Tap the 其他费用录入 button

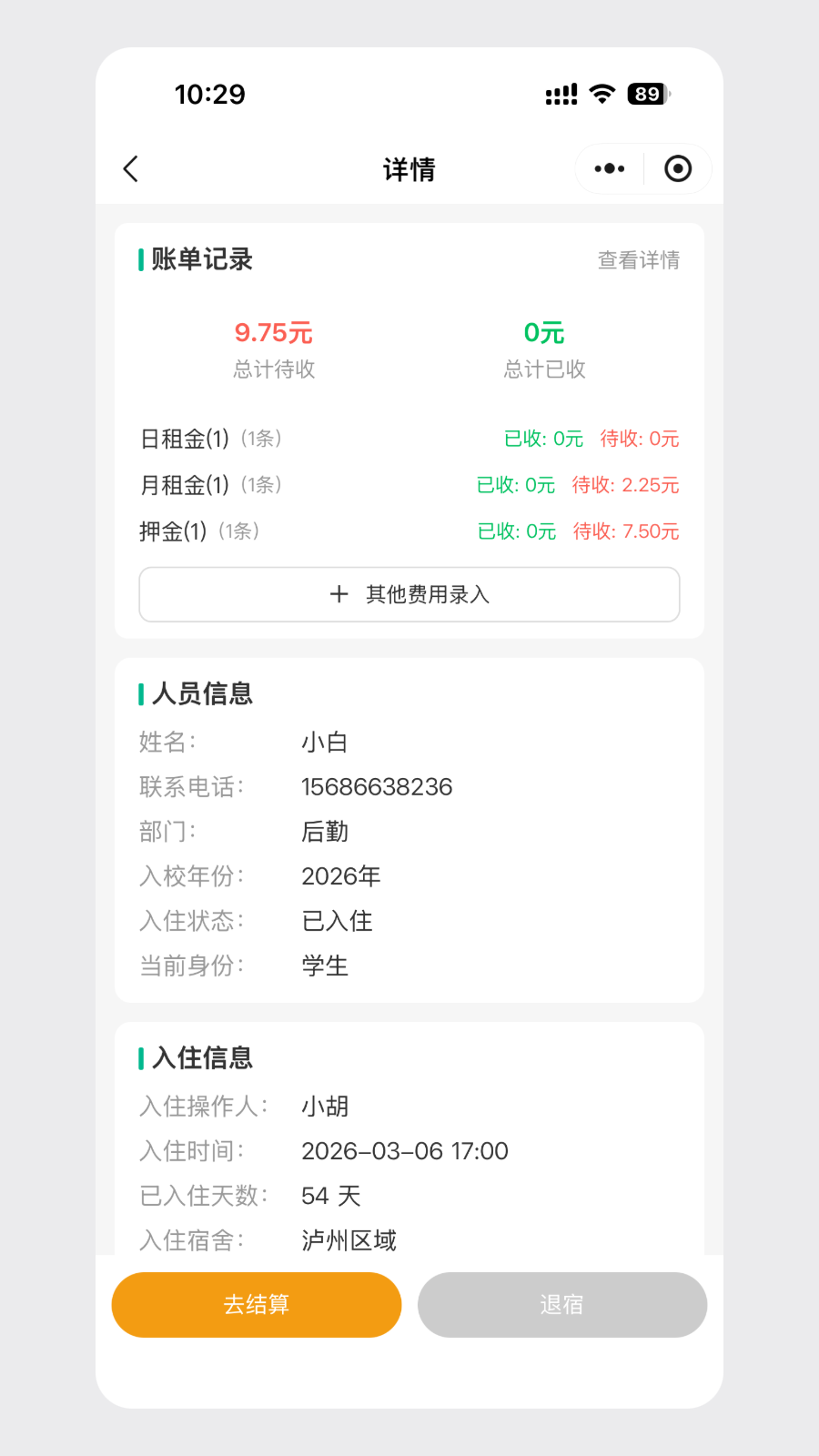coord(409,594)
